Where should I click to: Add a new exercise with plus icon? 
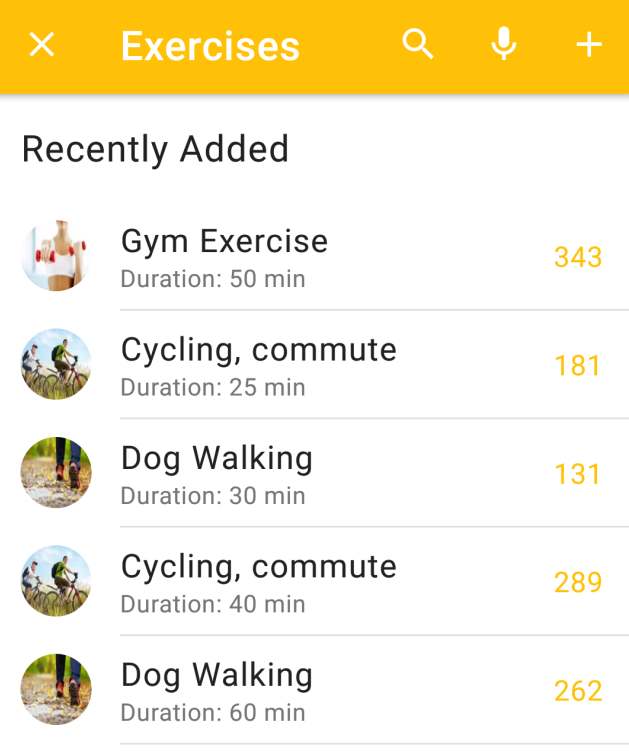[589, 45]
